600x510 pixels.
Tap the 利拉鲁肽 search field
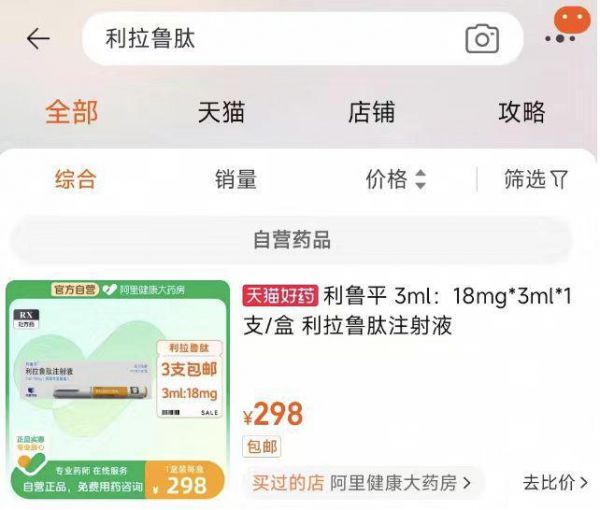270,39
